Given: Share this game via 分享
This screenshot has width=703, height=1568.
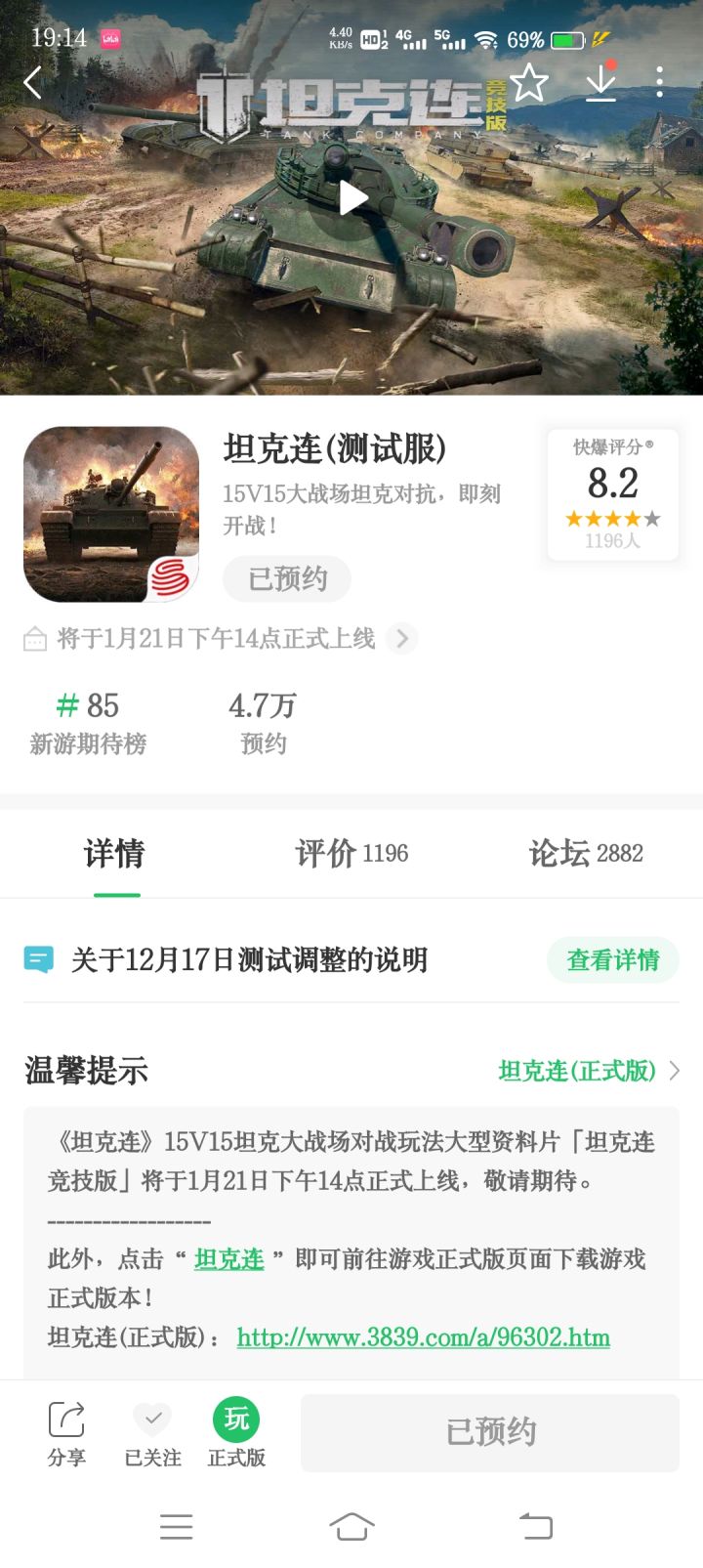Looking at the screenshot, I should [66, 1433].
